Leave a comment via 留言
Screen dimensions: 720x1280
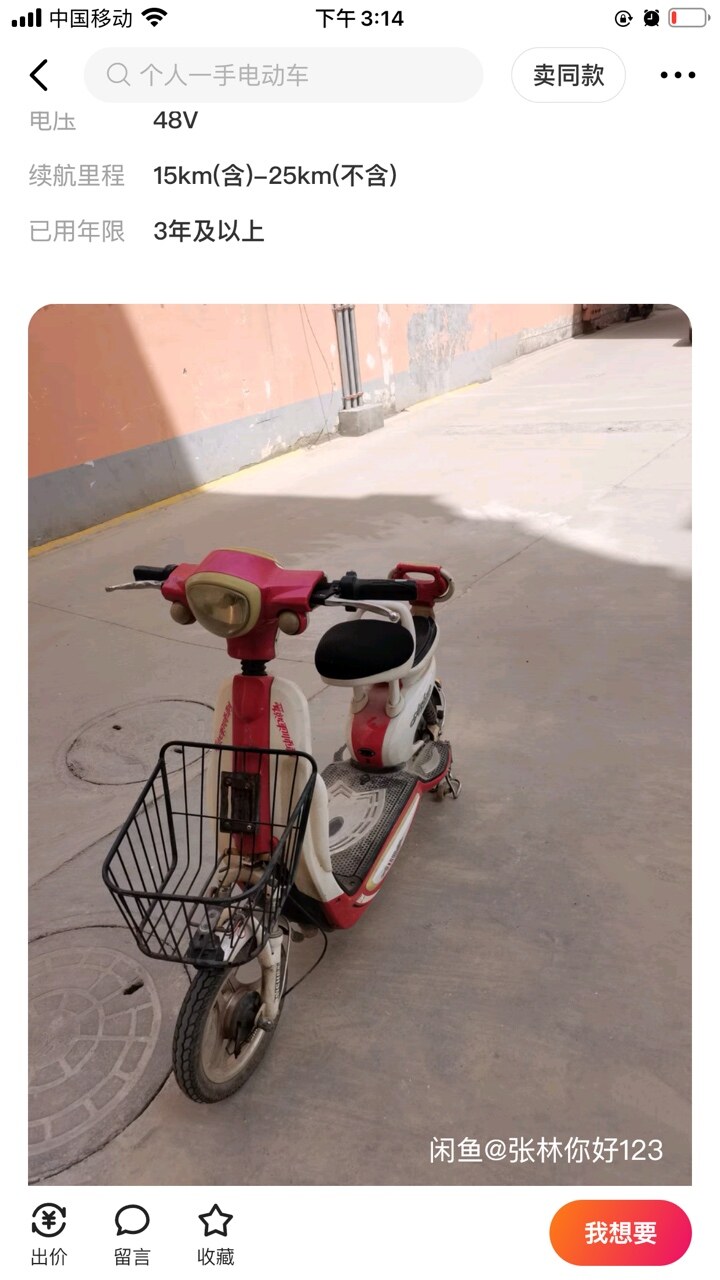point(132,1234)
